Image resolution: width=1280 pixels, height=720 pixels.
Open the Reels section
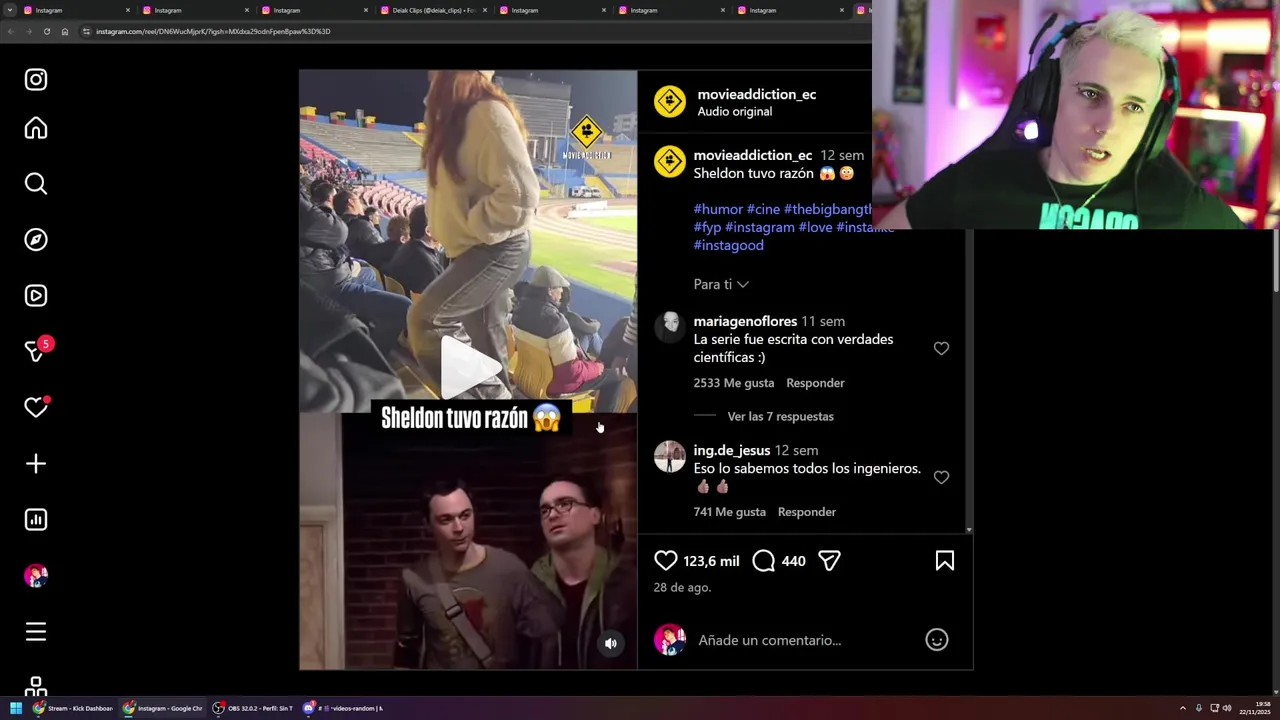[x=36, y=296]
